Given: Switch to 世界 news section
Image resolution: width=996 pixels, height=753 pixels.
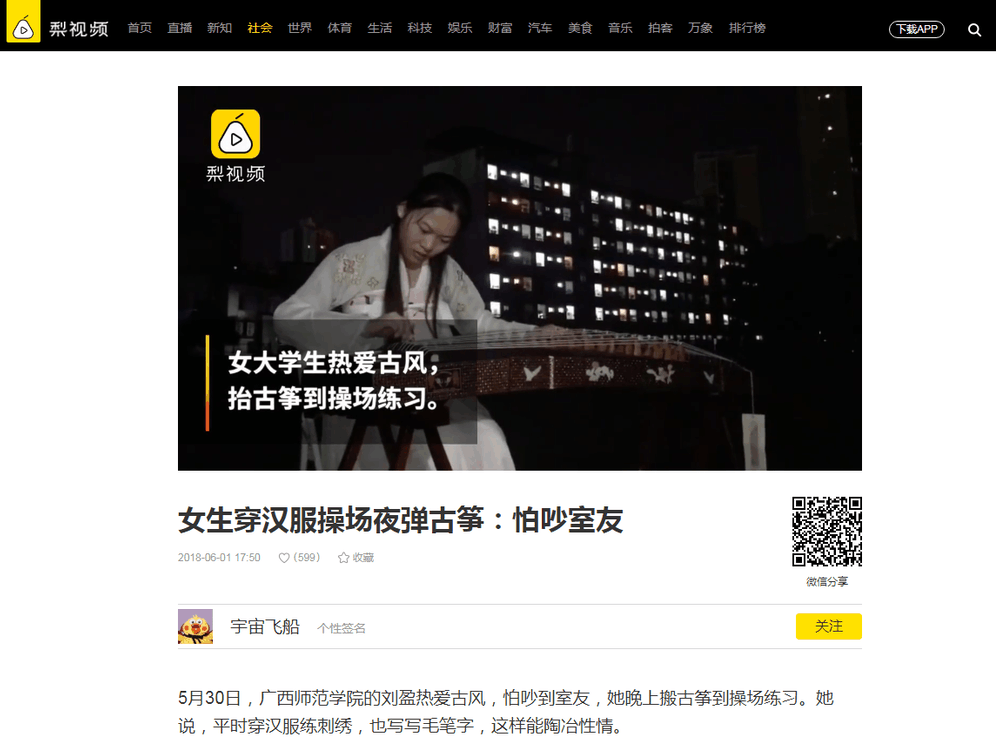Looking at the screenshot, I should tap(300, 28).
